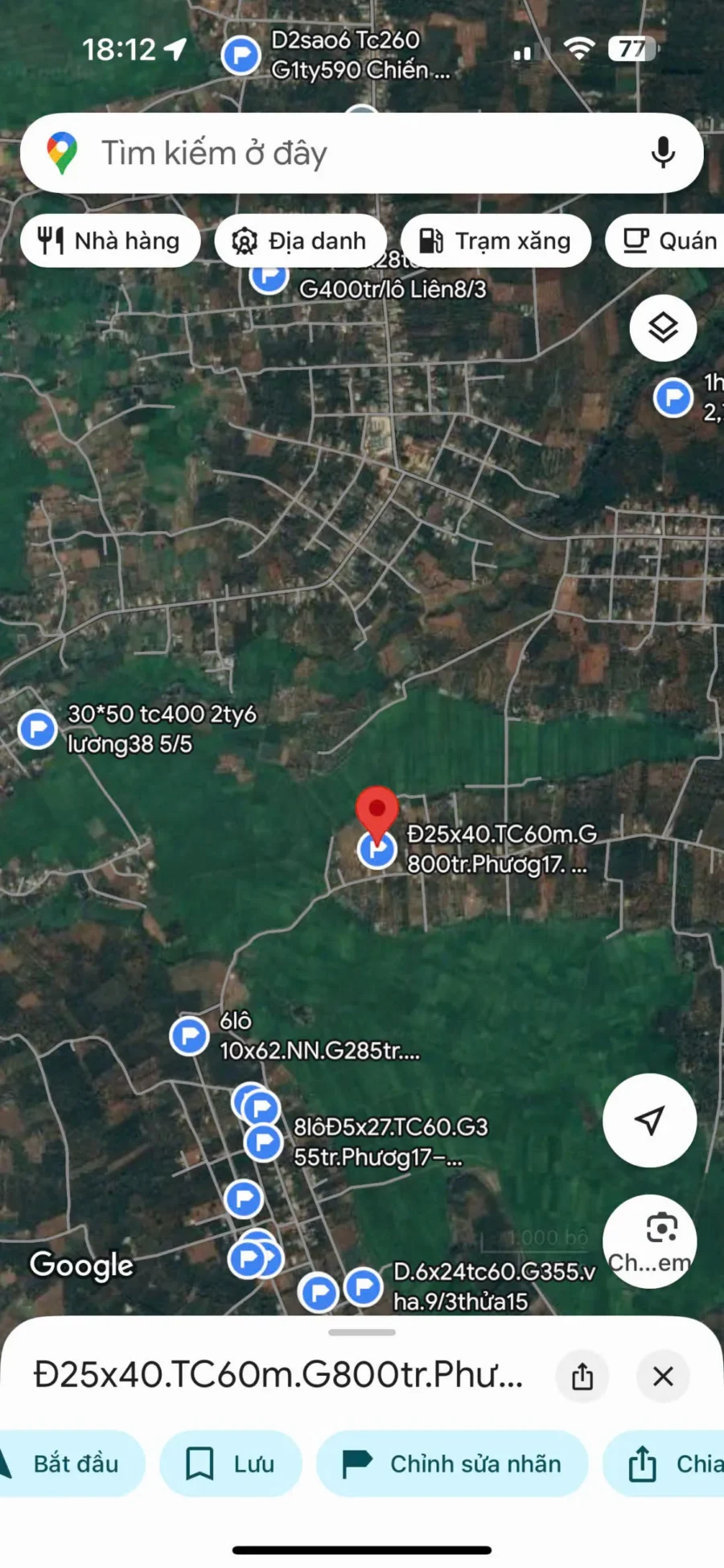Share the place using the share icon

[582, 1377]
